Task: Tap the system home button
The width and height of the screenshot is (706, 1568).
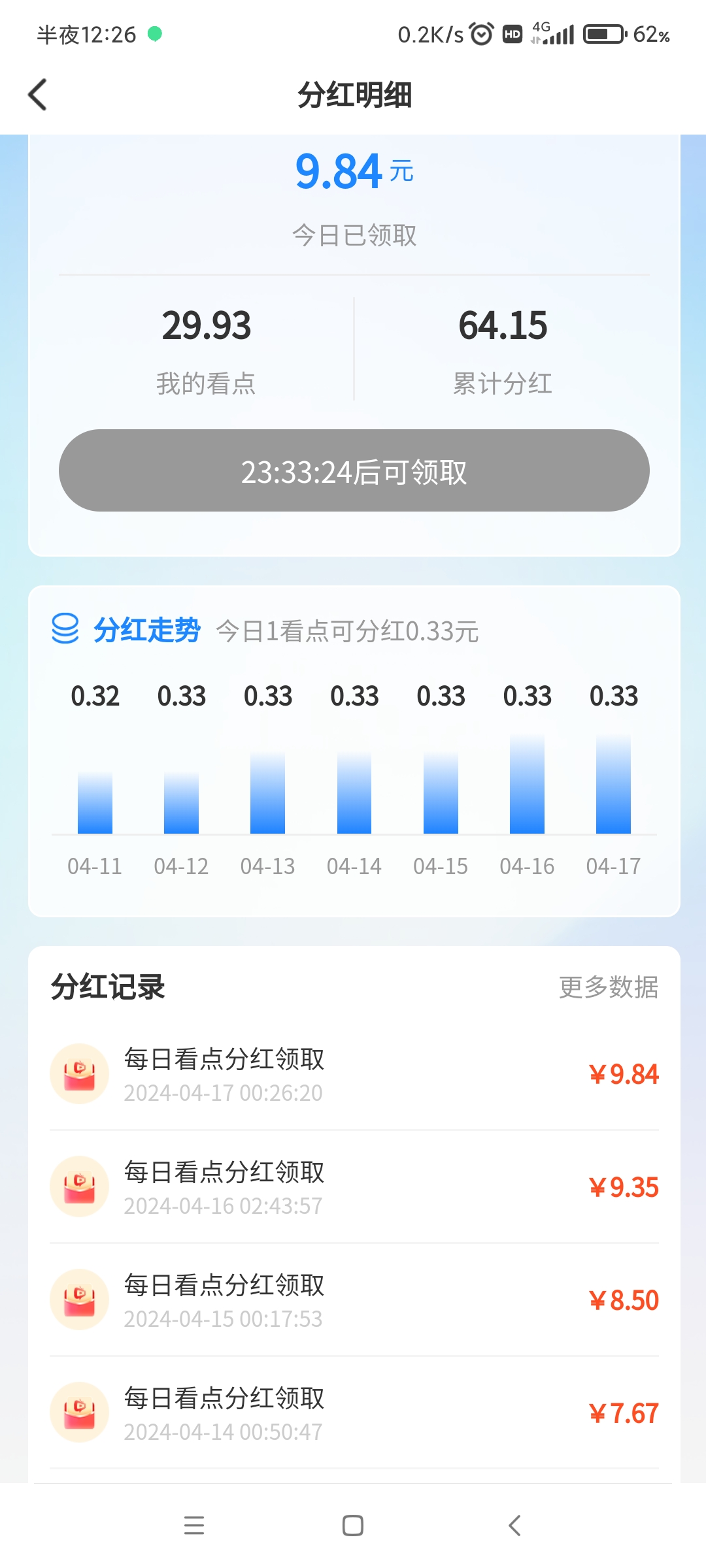Action: [x=353, y=1526]
